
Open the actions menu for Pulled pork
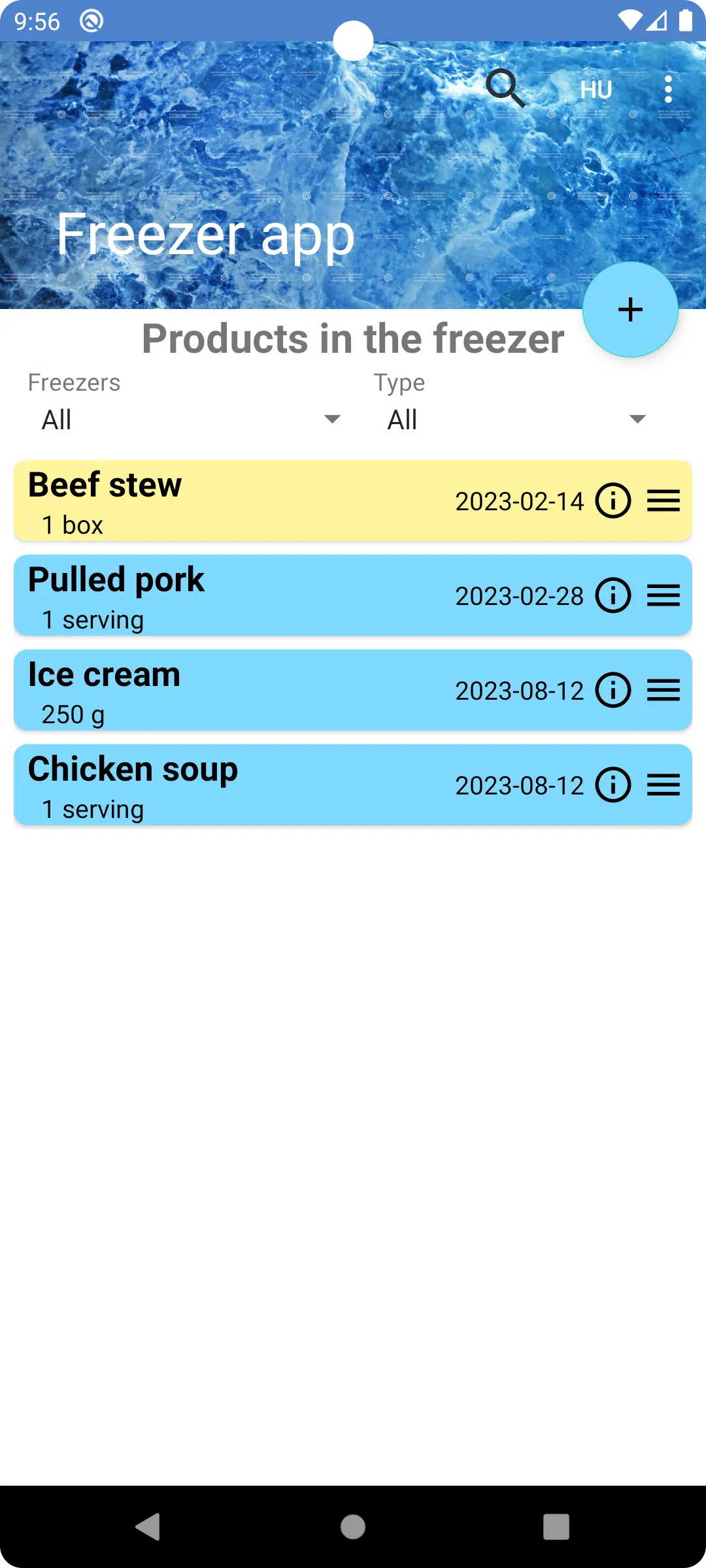tap(664, 596)
